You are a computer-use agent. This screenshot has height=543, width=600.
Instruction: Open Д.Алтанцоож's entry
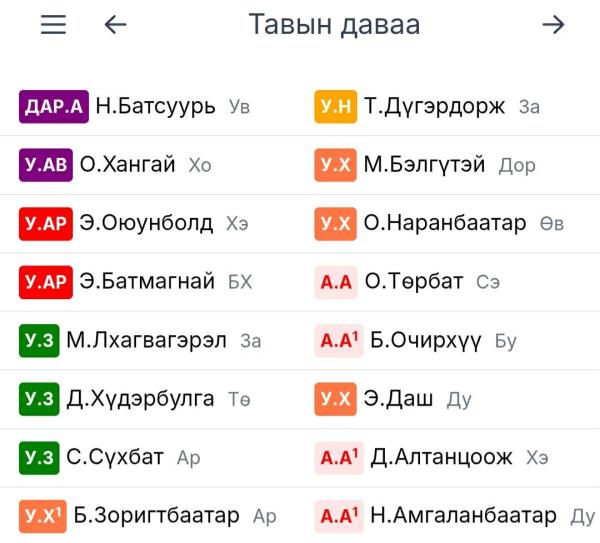click(441, 458)
